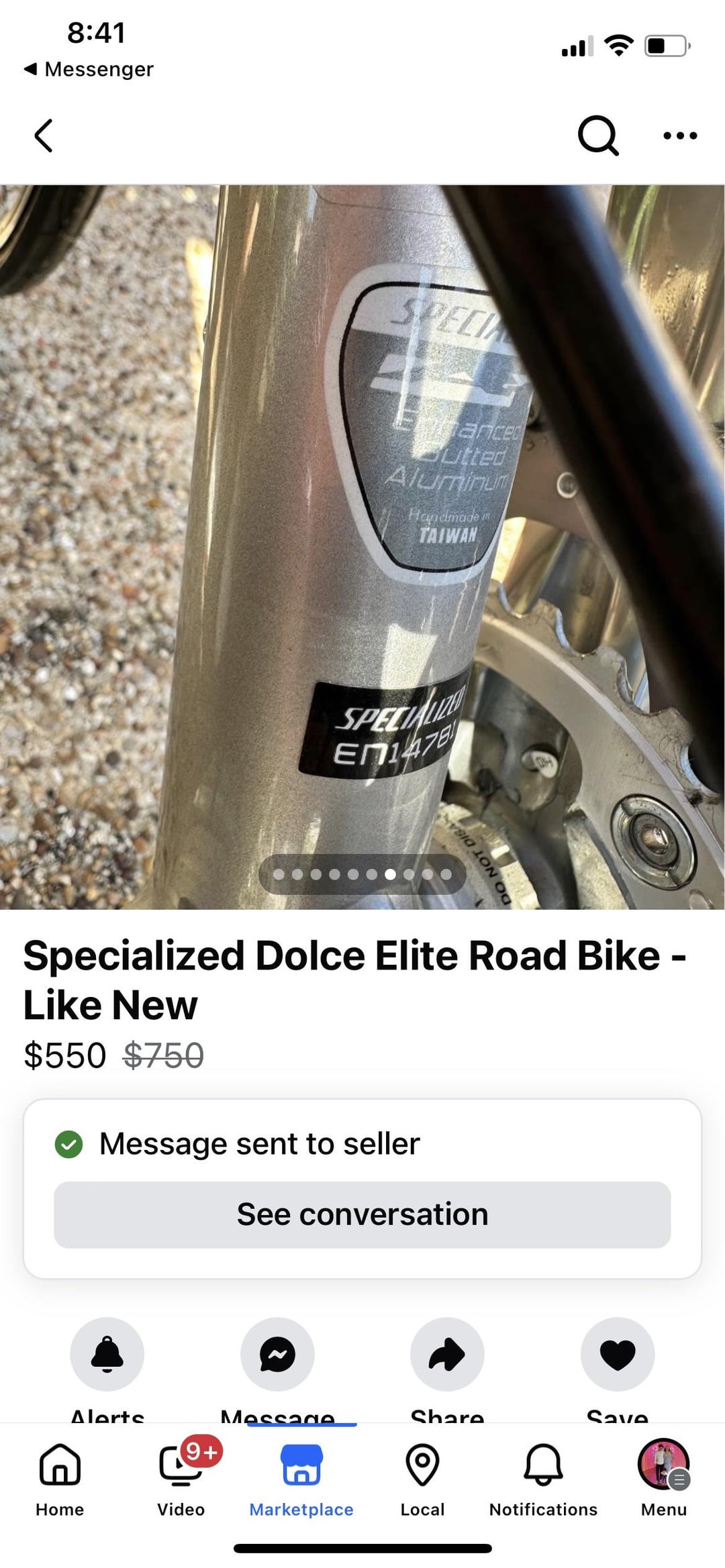Open the three-dot overflow menu

680,136
